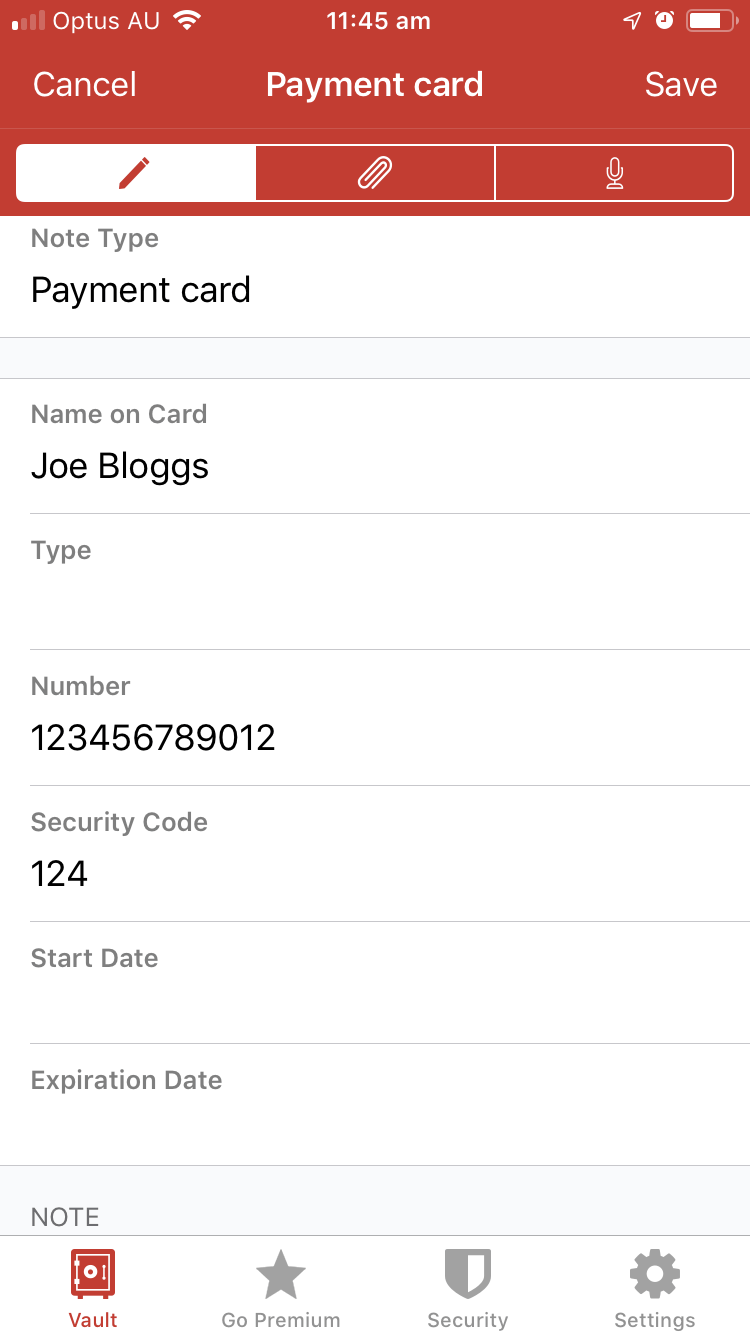Change the Note Type field

375,277
